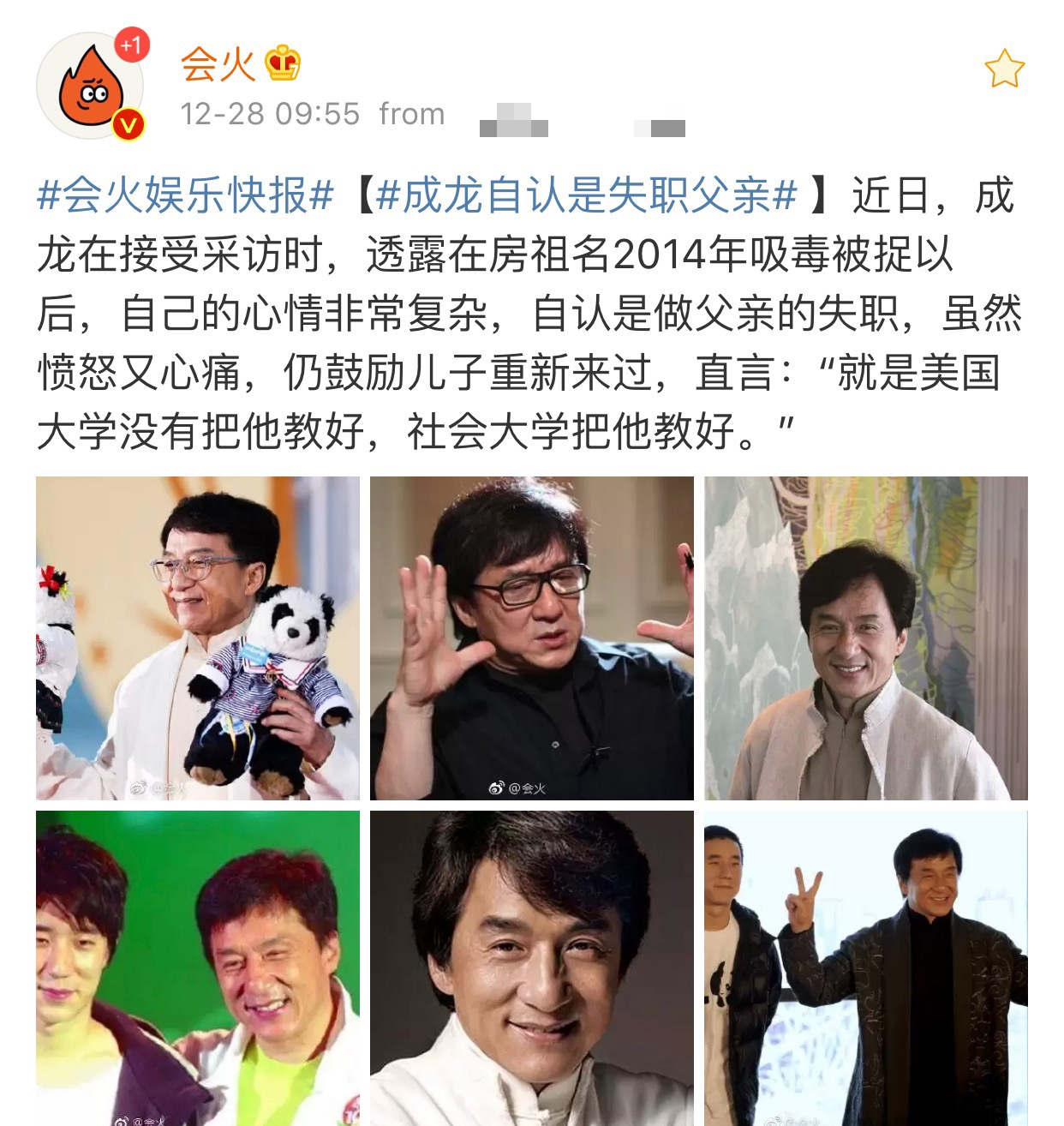View photo of smiling man in beige jacket
1064x1126 pixels.
(x=865, y=638)
